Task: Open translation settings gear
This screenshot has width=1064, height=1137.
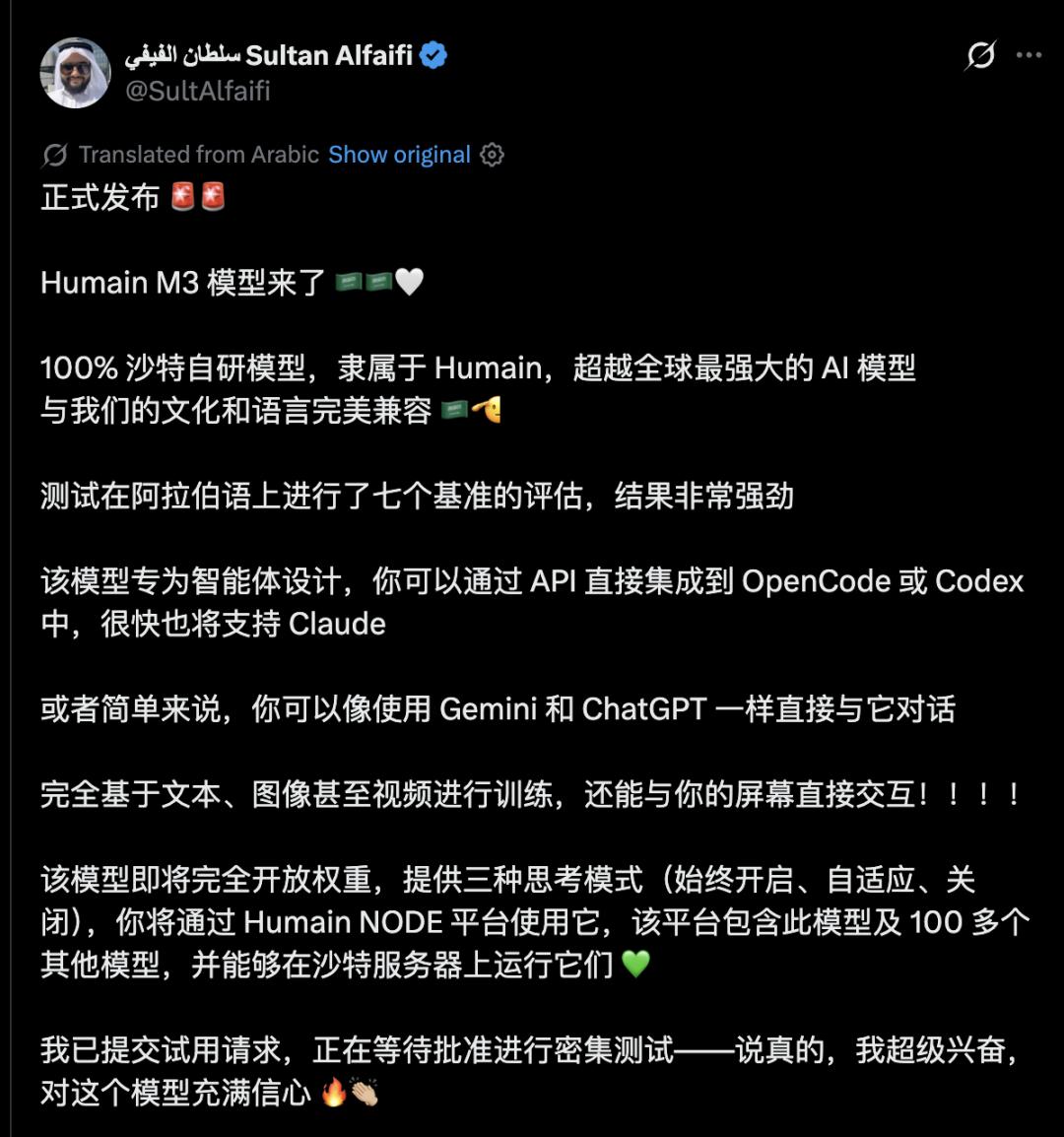Action: tap(493, 155)
